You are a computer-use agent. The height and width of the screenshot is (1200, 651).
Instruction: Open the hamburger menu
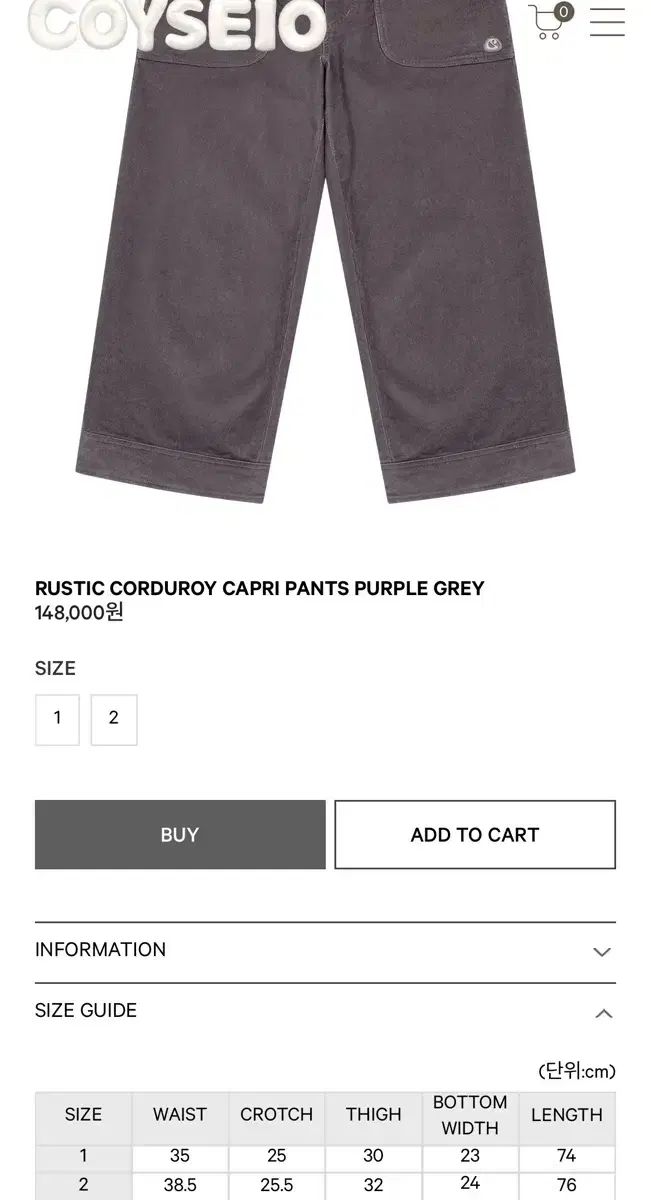tap(607, 21)
